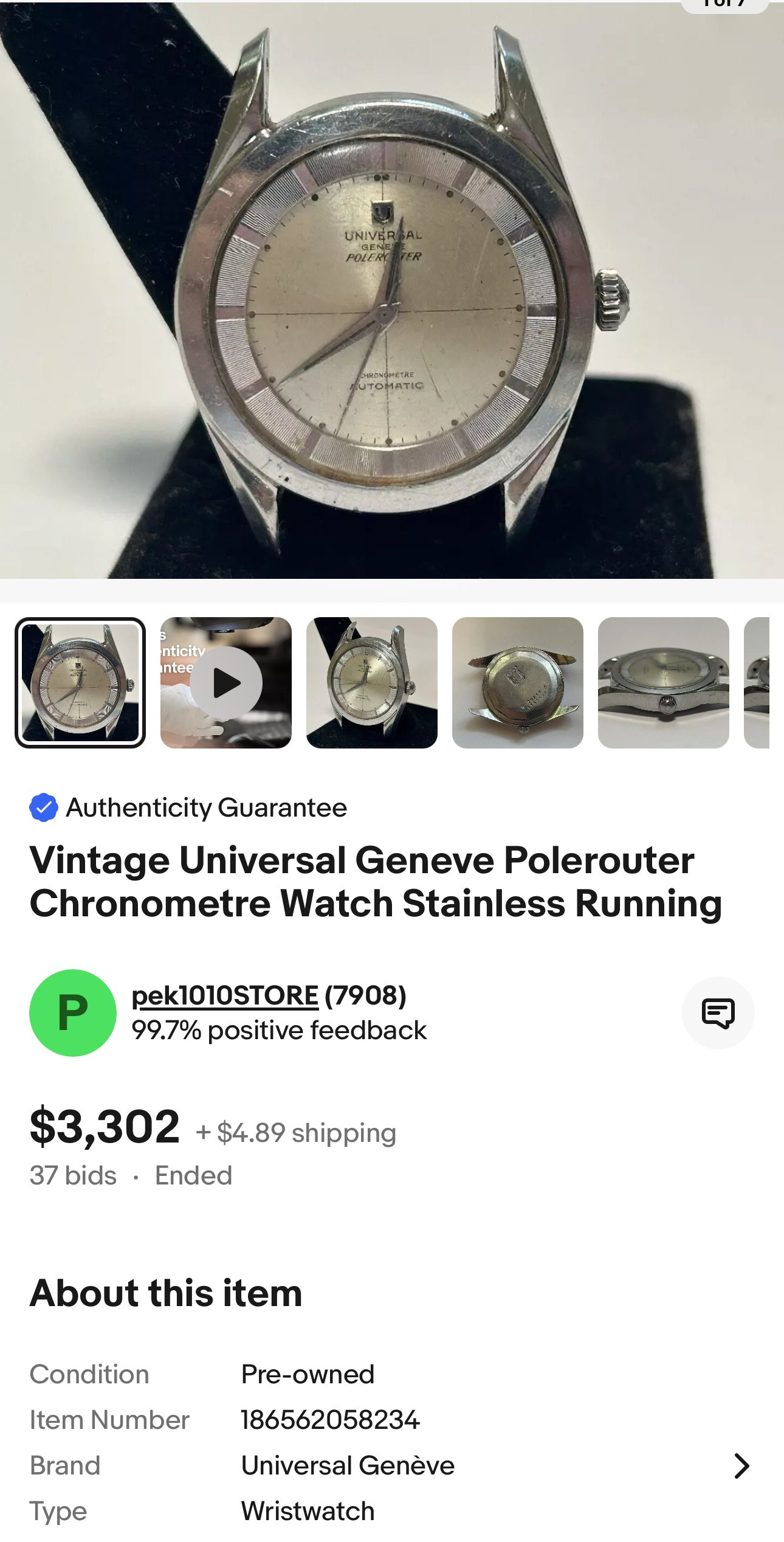Play the authenticity guarantee video thumbnail
The image size is (784, 1542).
(226, 683)
